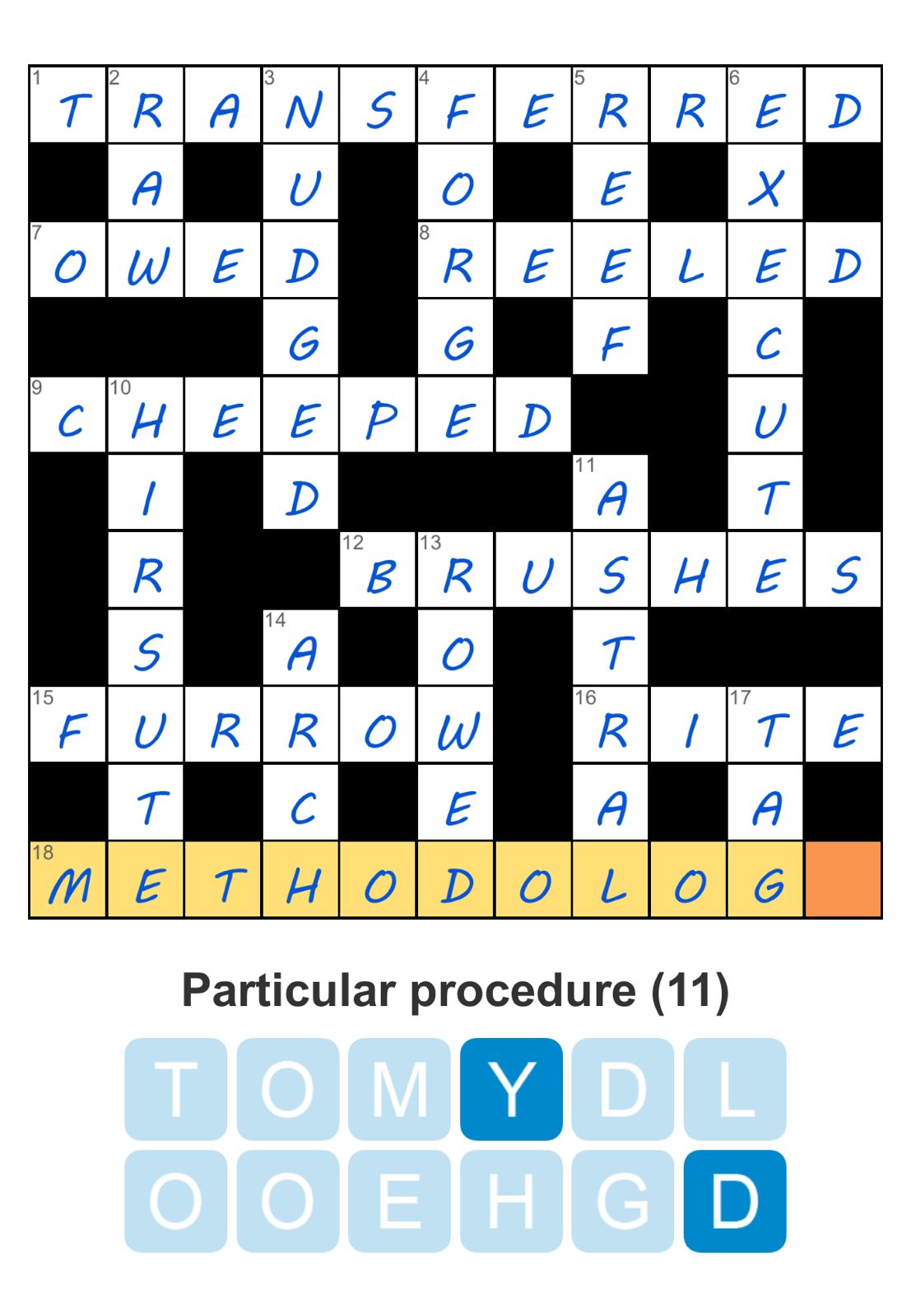Select grid cell numbered 18
The image size is (911, 1316).
68,879
